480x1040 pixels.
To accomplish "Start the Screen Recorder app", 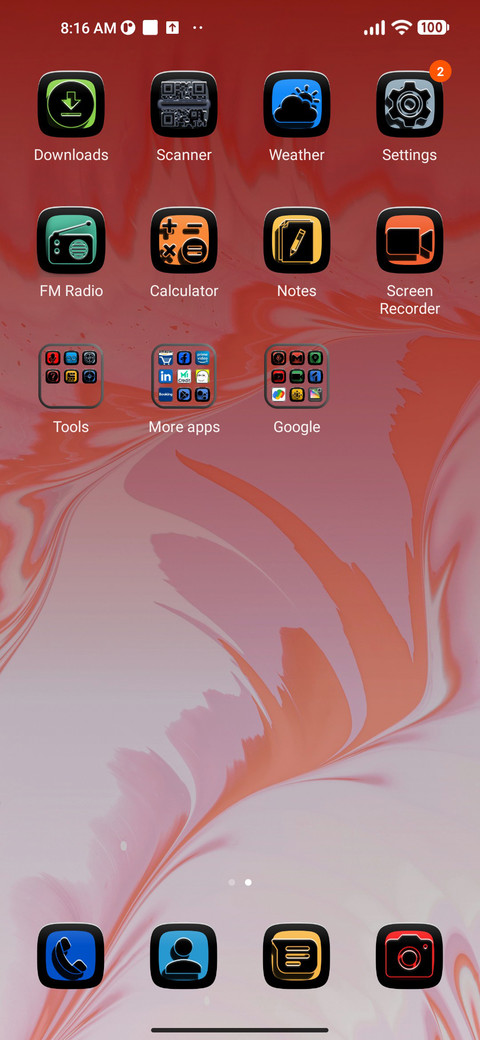I will 410,240.
